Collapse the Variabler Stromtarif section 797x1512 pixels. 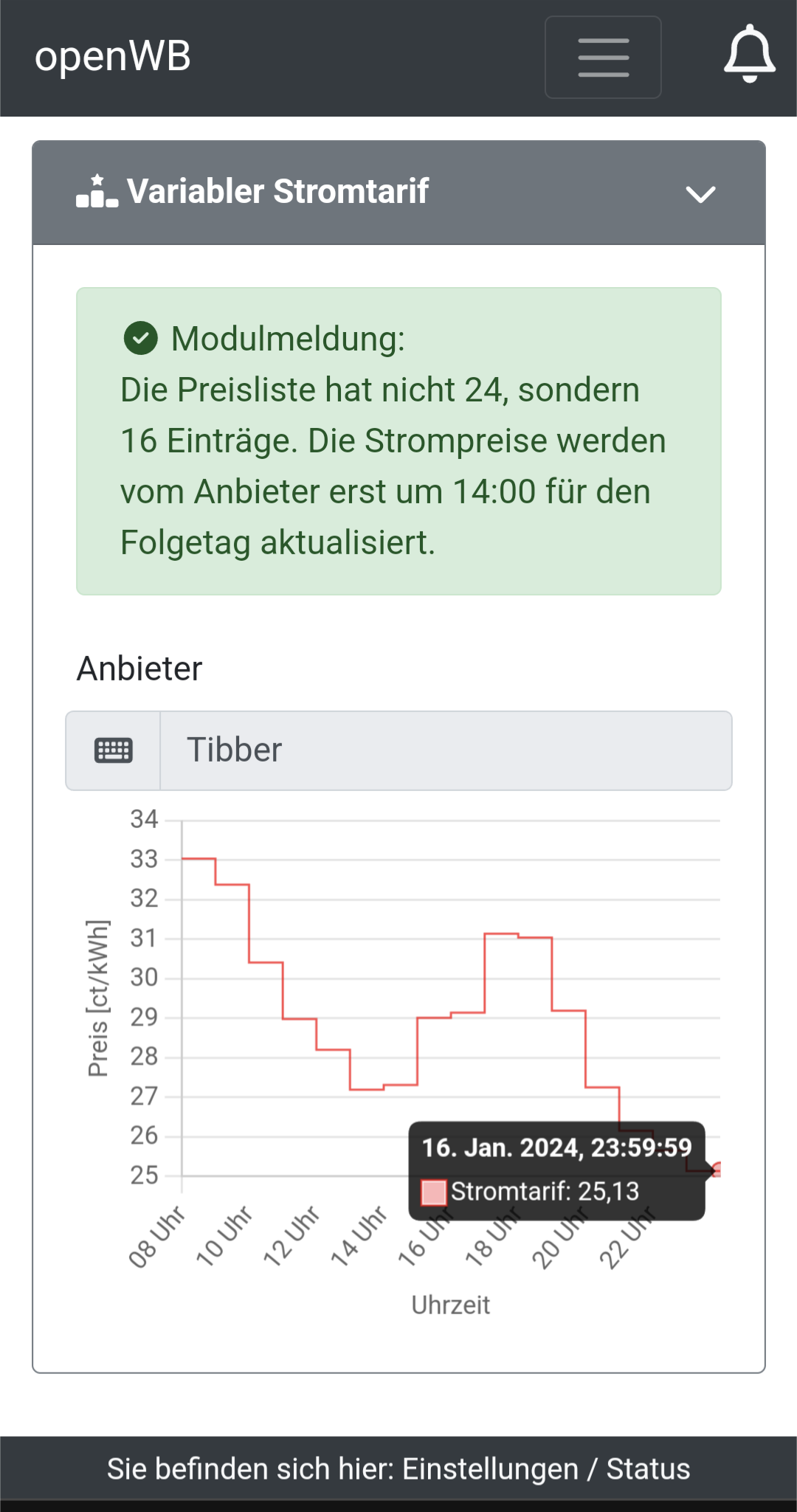[700, 194]
